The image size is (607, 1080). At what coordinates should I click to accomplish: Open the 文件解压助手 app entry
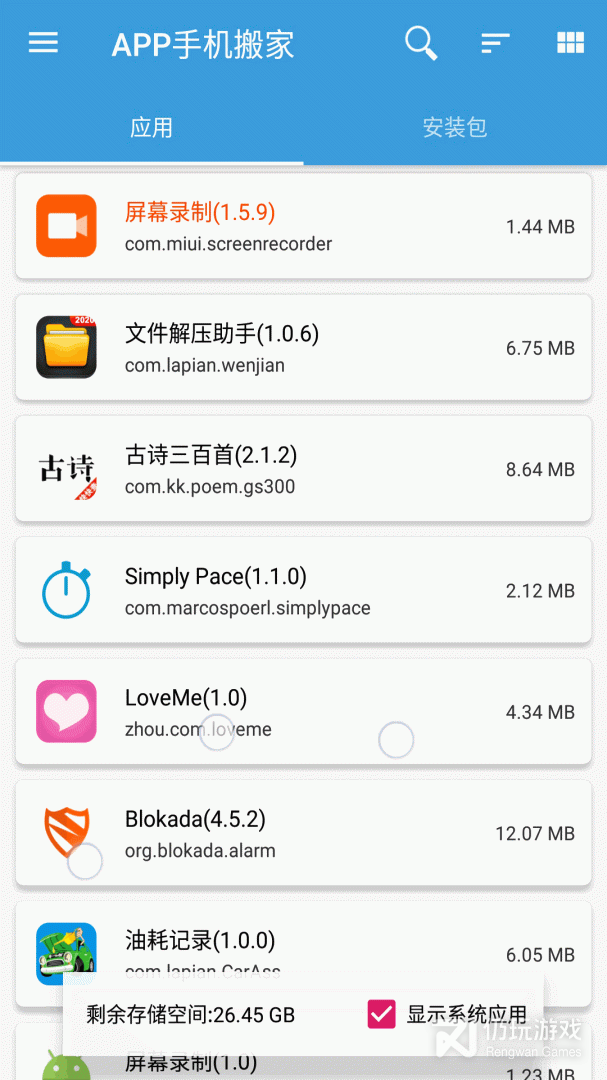(303, 348)
